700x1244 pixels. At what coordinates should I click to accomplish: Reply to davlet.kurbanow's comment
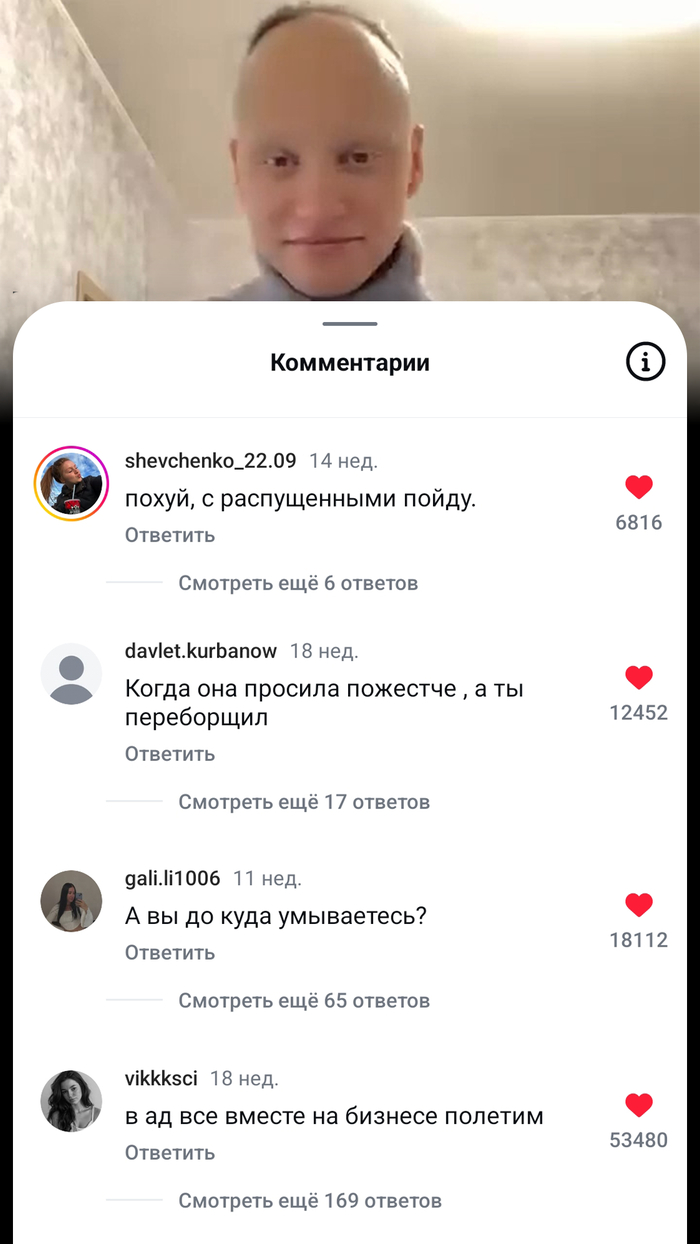tap(169, 754)
